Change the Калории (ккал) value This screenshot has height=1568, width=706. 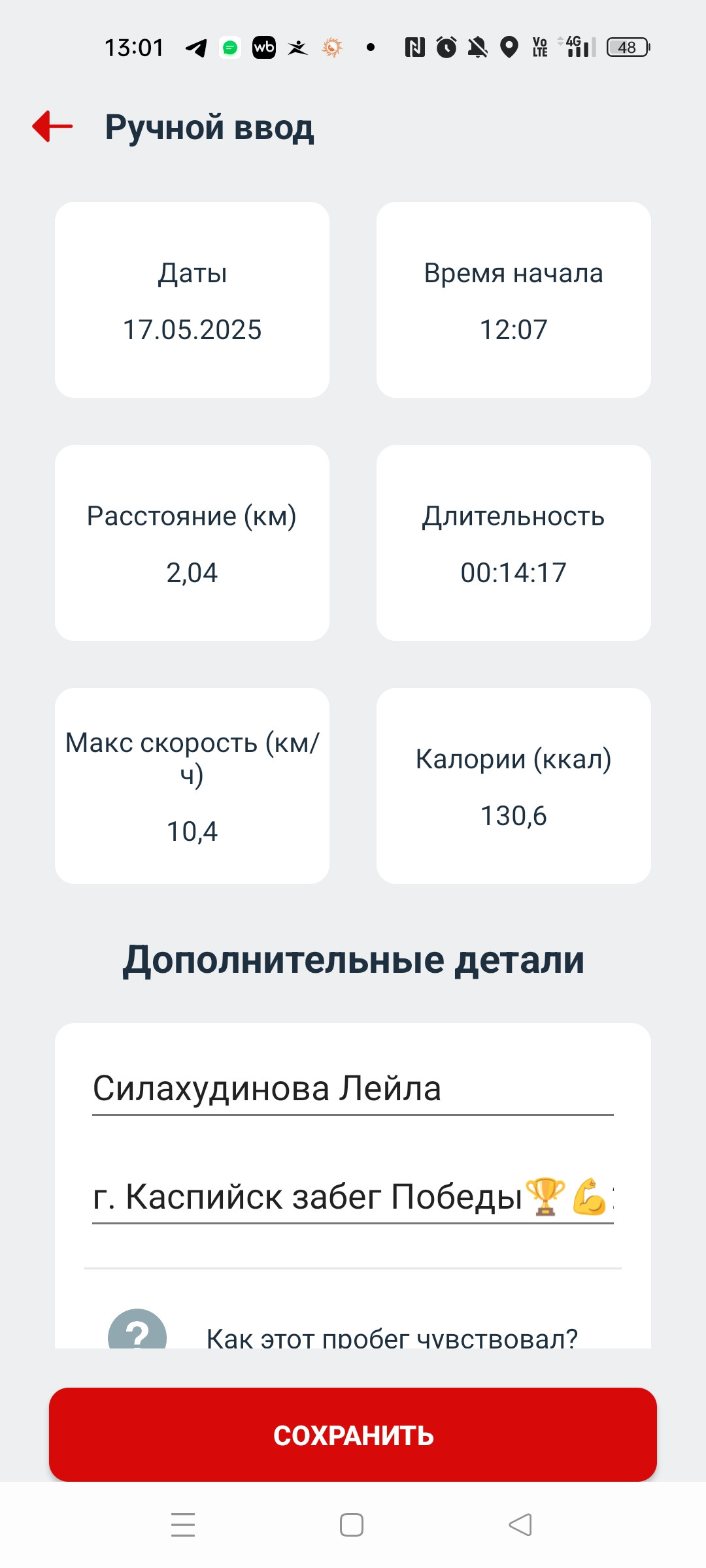514,786
